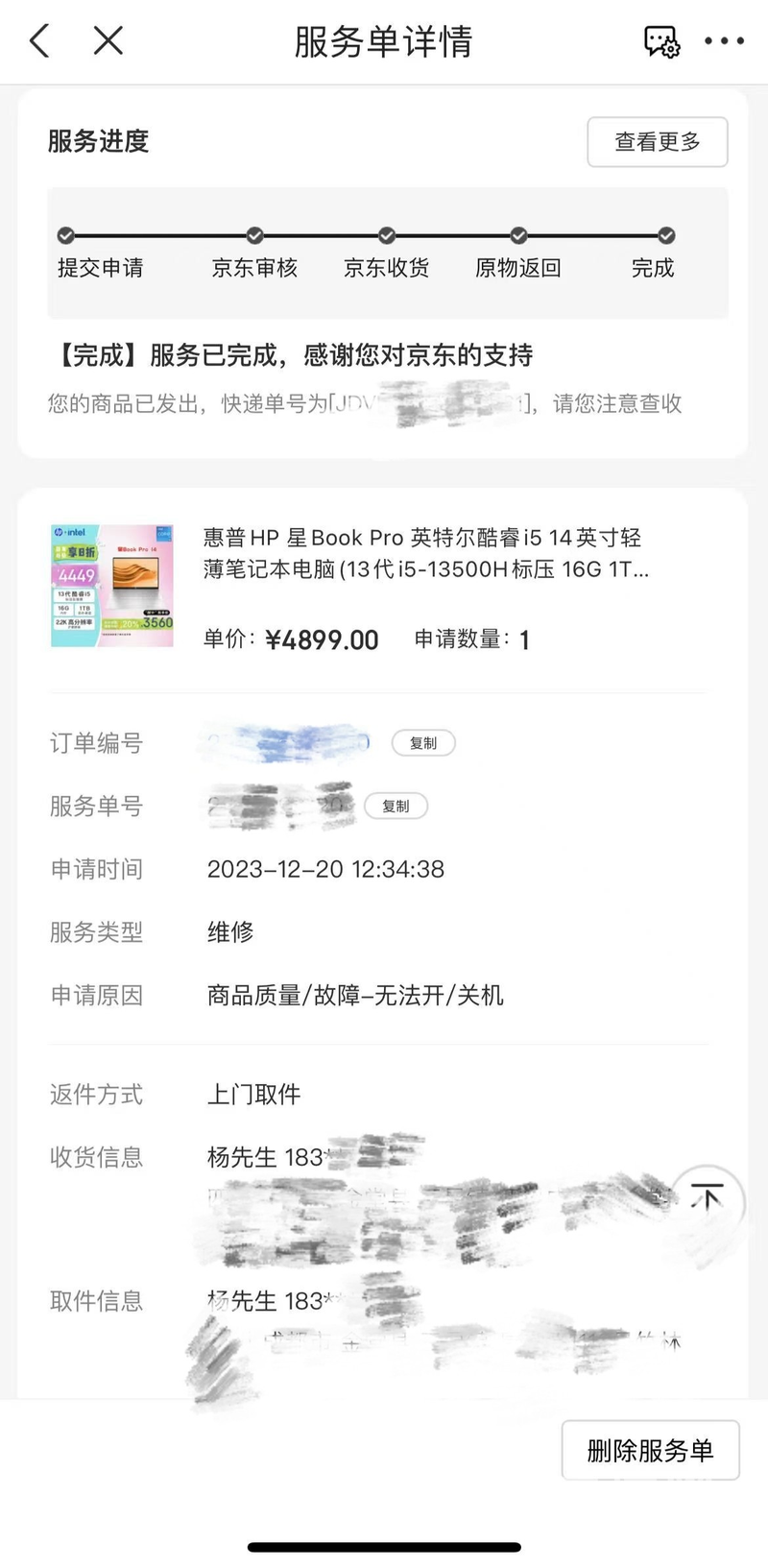
Task: Tap the home indicator bar at bottom
Action: click(384, 1547)
